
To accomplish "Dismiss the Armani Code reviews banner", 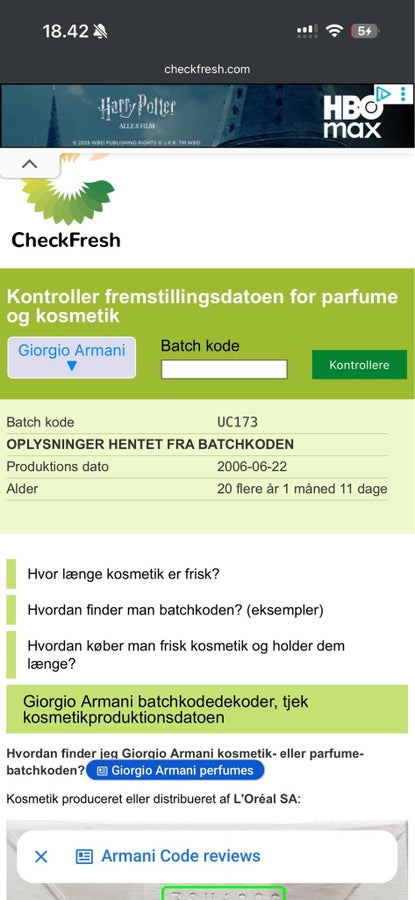I will pos(41,857).
